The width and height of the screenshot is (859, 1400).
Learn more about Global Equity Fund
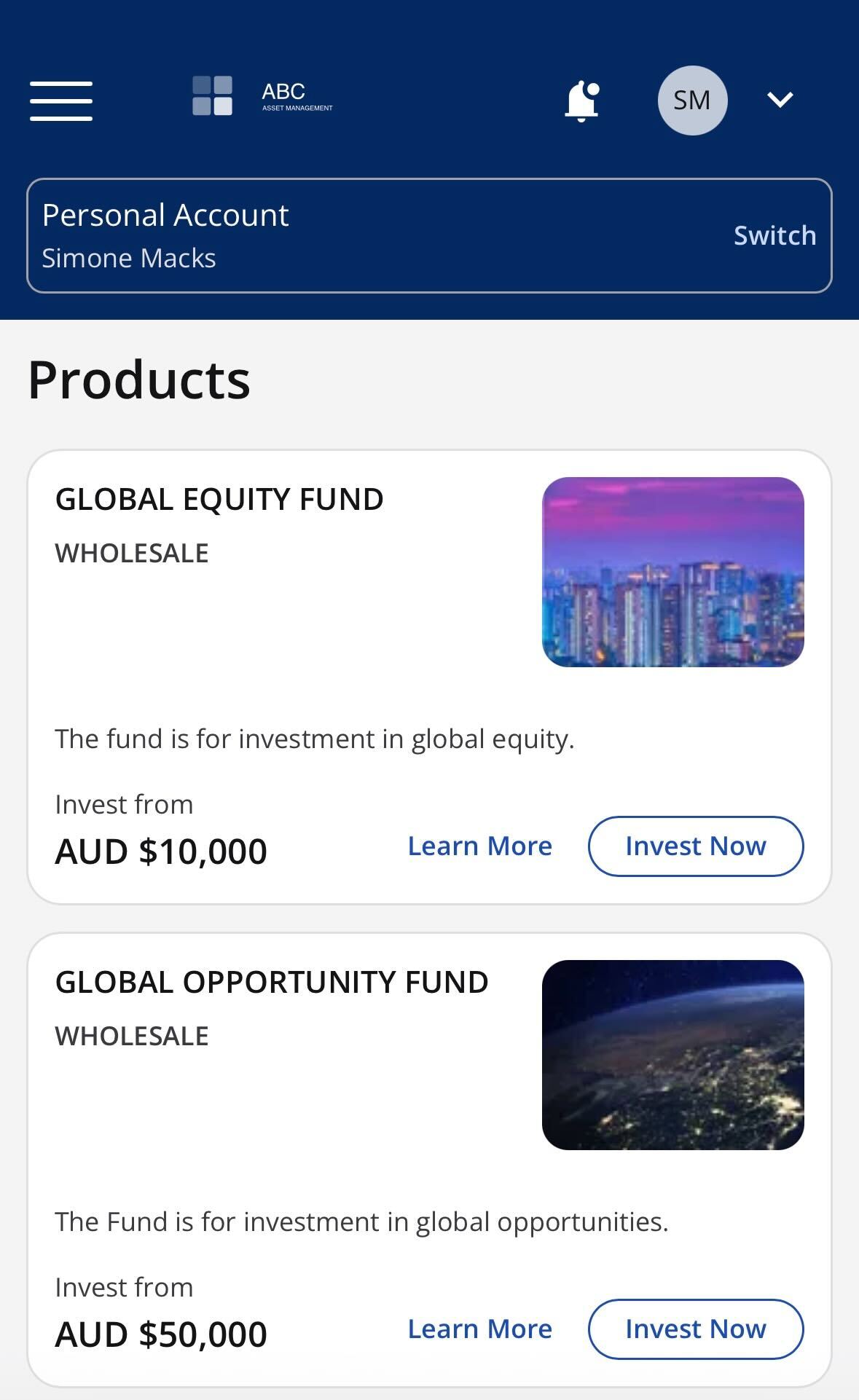pyautogui.click(x=479, y=846)
